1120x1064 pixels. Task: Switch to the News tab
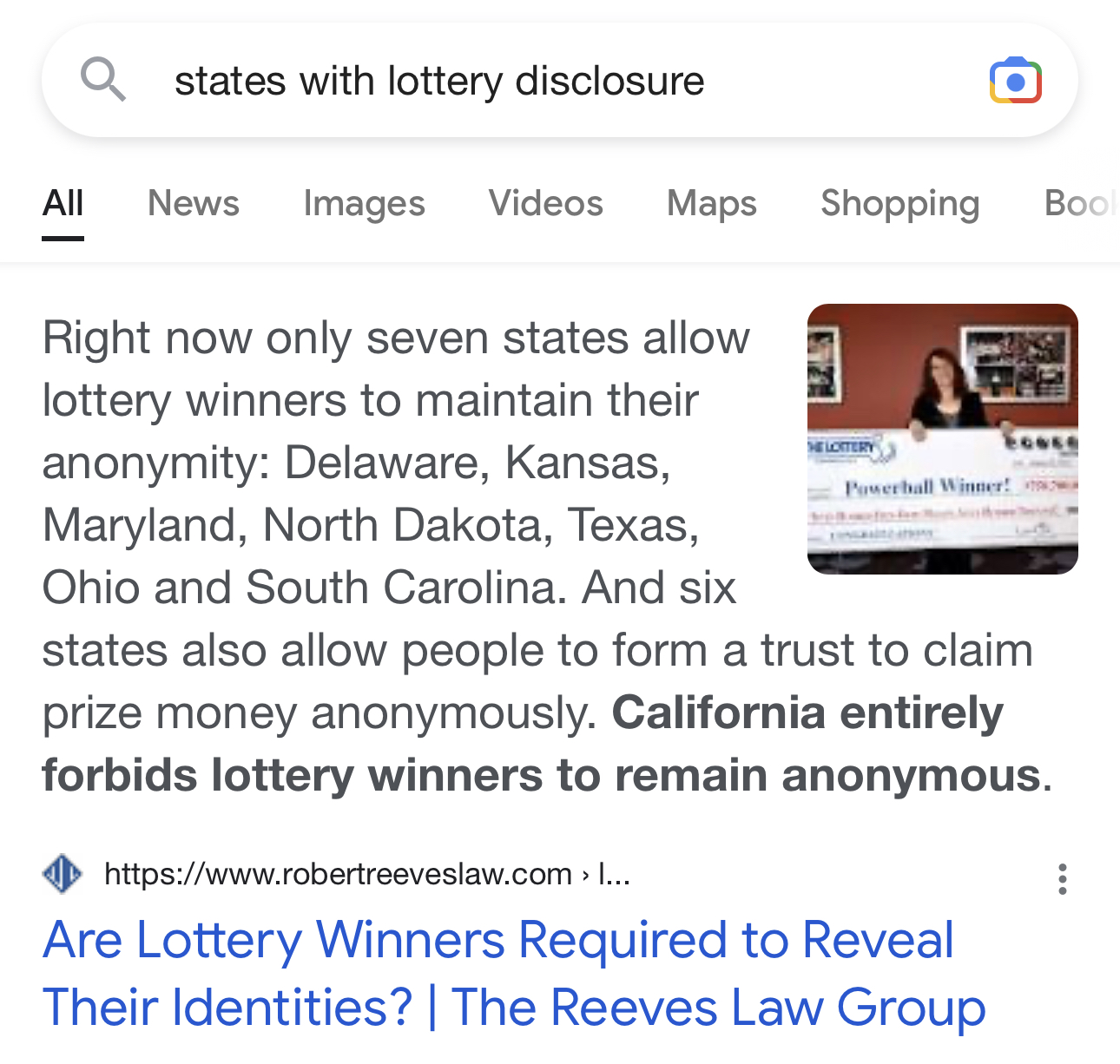[193, 204]
